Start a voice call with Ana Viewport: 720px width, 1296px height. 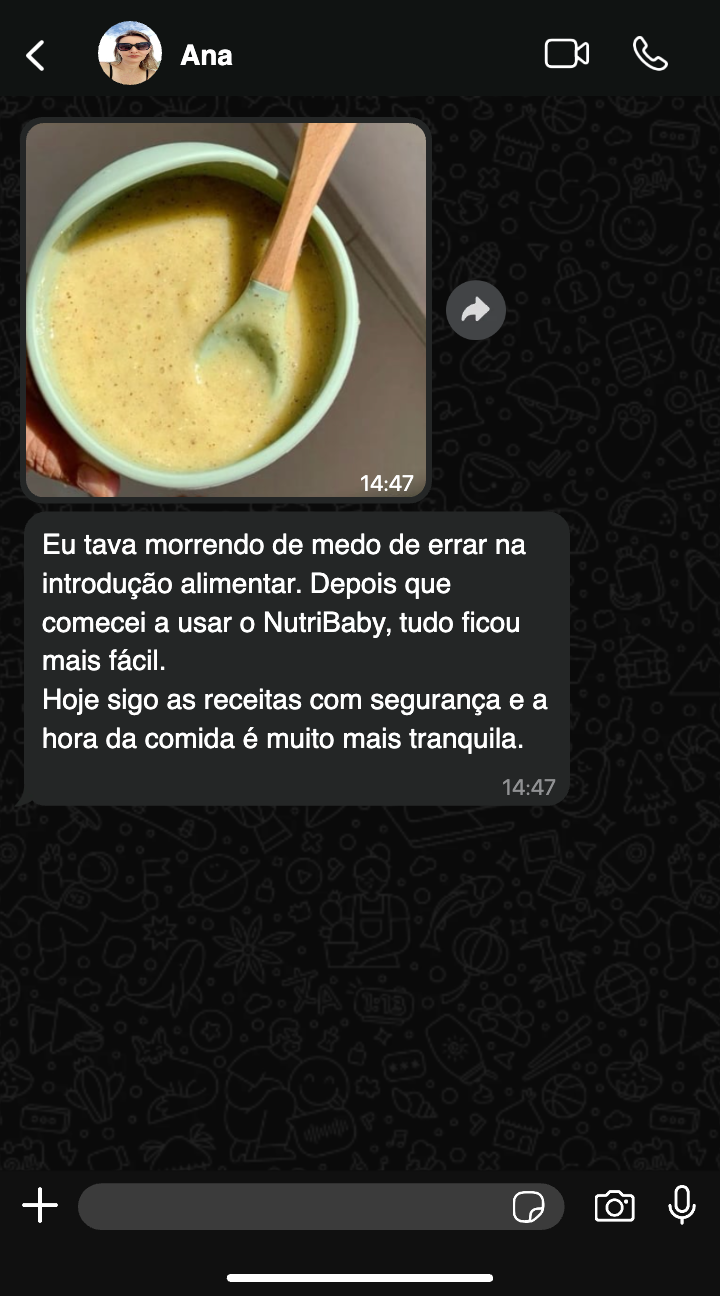point(650,54)
